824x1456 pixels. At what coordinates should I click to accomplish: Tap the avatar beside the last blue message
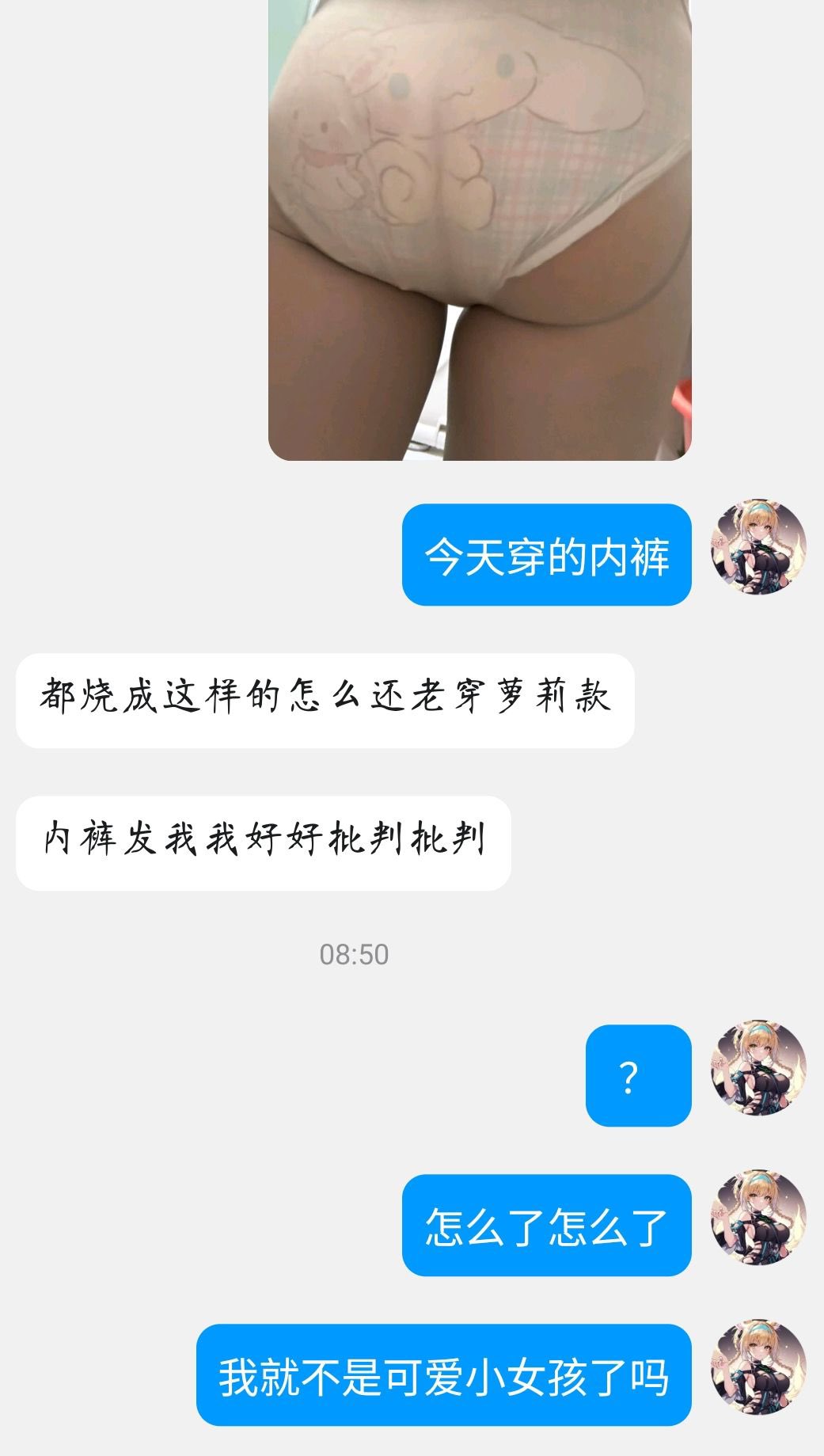758,1367
